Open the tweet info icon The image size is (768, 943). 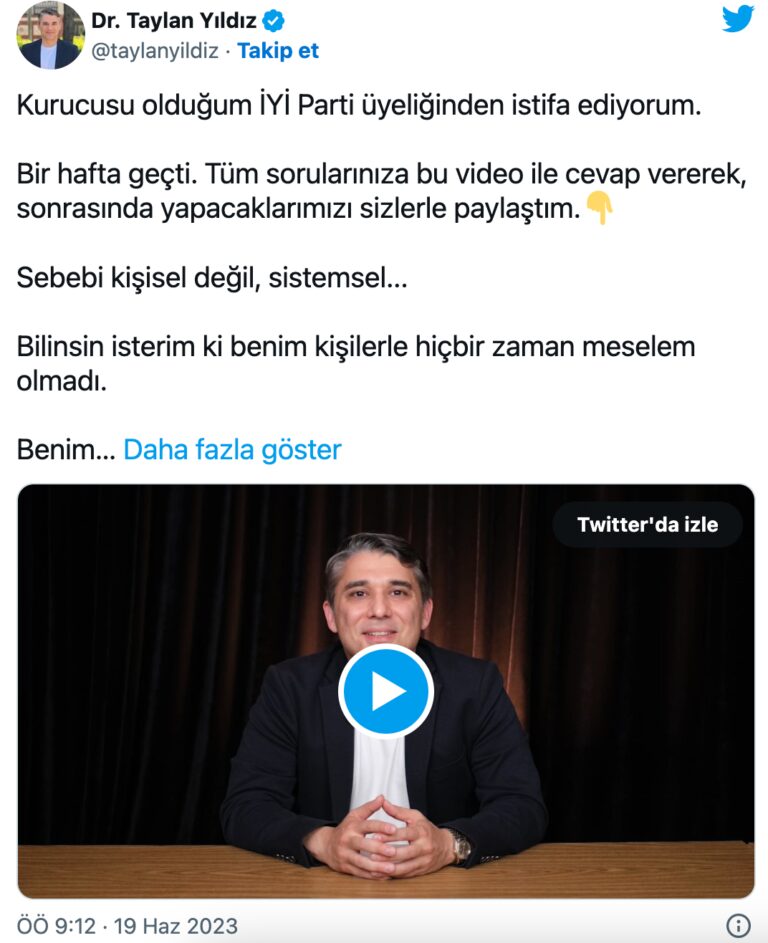(737, 925)
